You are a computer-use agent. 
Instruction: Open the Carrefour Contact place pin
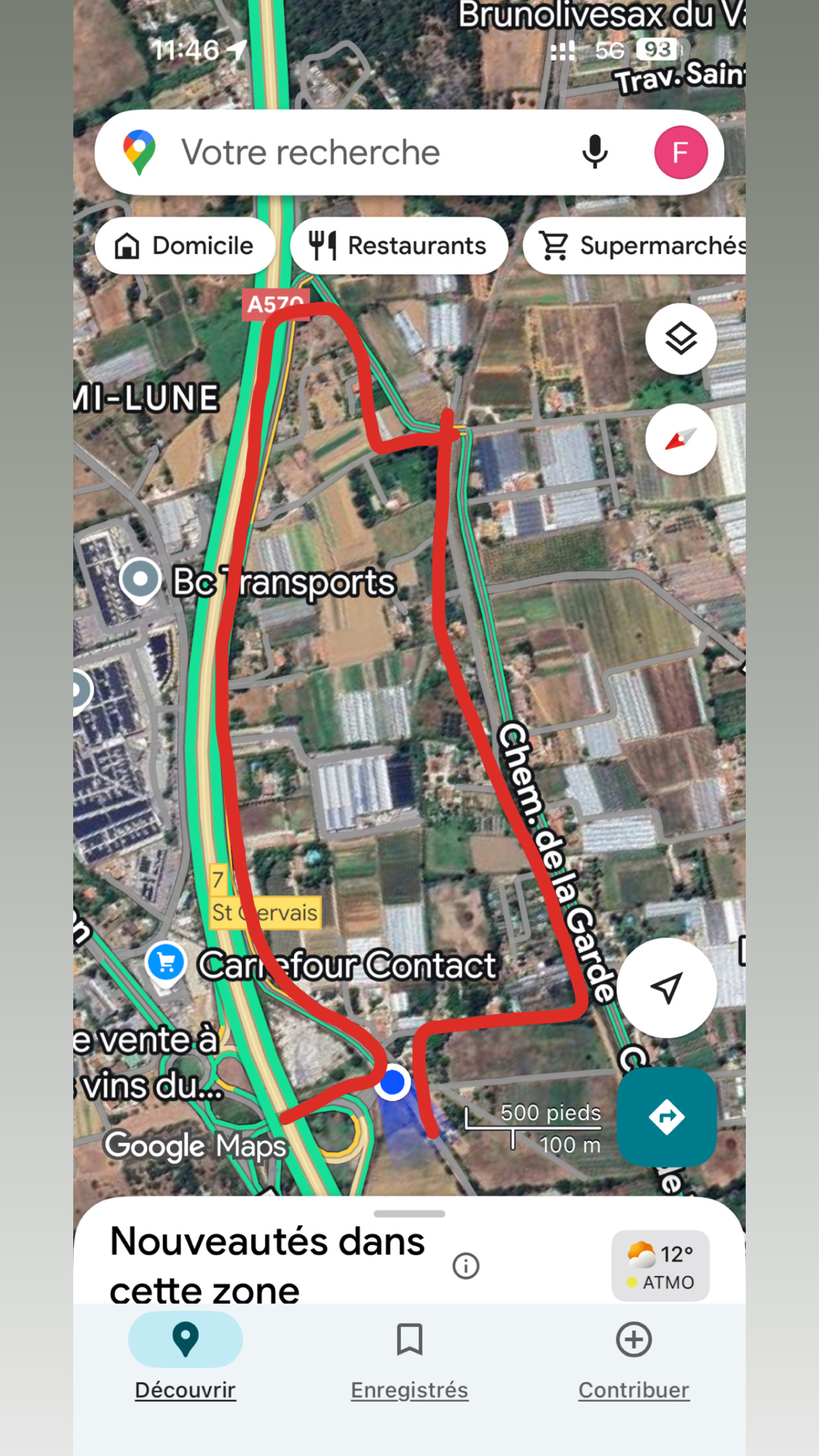[166, 964]
